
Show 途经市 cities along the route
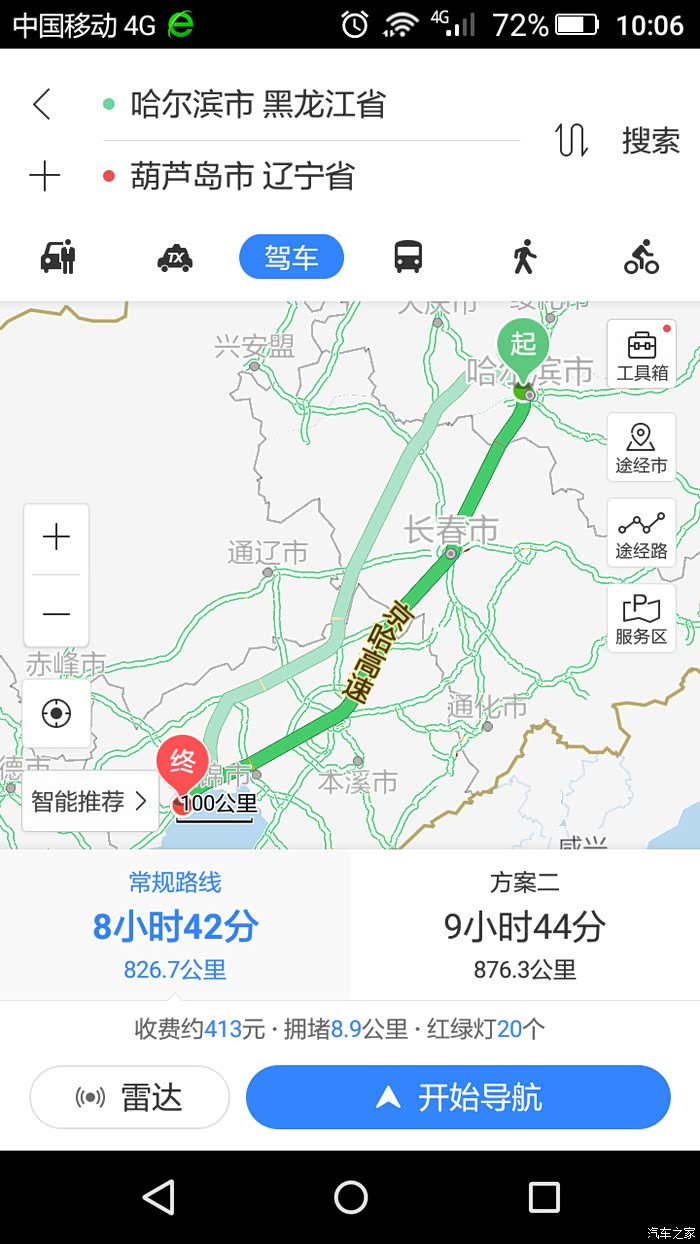click(x=641, y=446)
